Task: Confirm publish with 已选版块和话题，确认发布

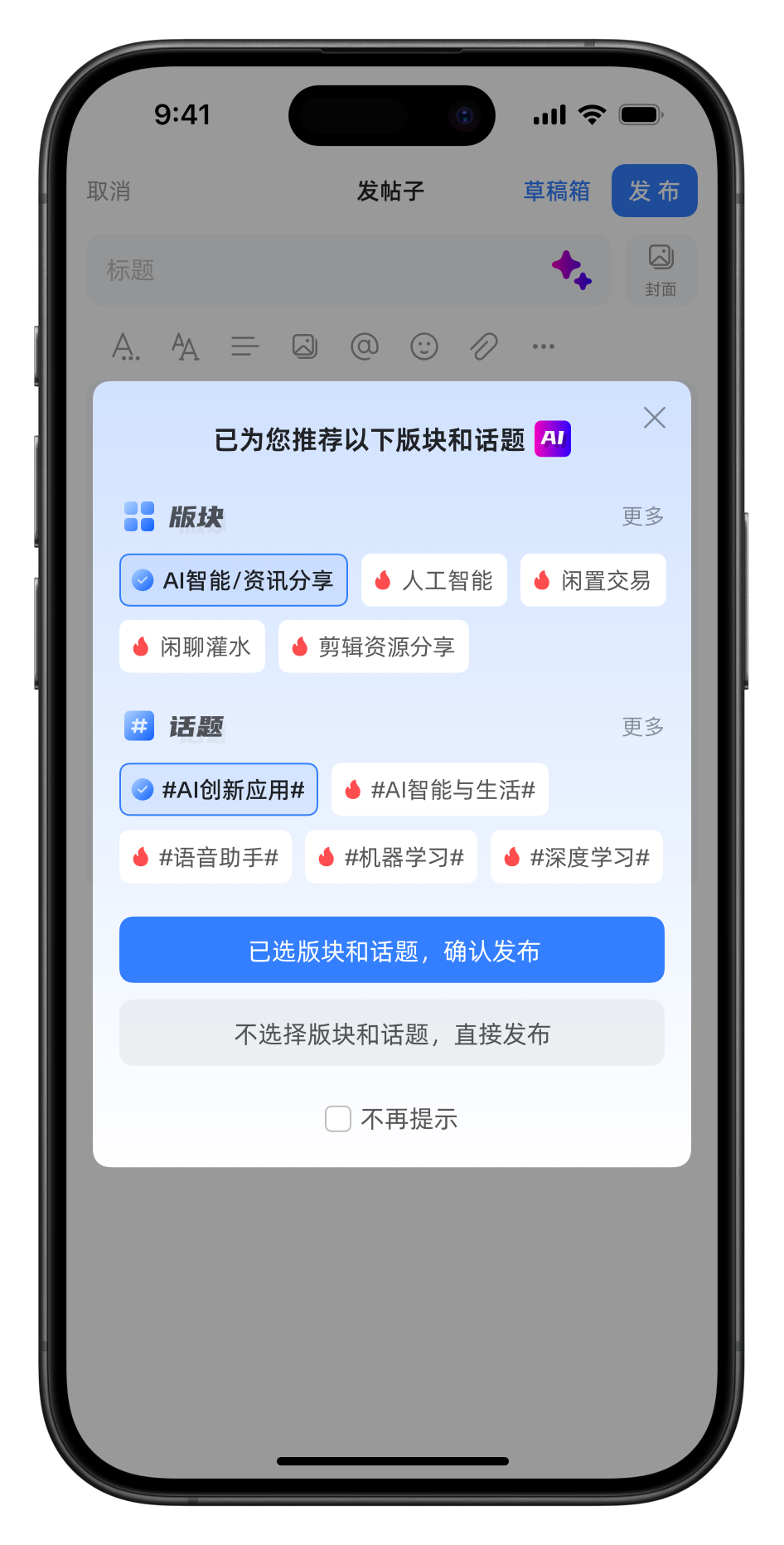Action: click(392, 950)
